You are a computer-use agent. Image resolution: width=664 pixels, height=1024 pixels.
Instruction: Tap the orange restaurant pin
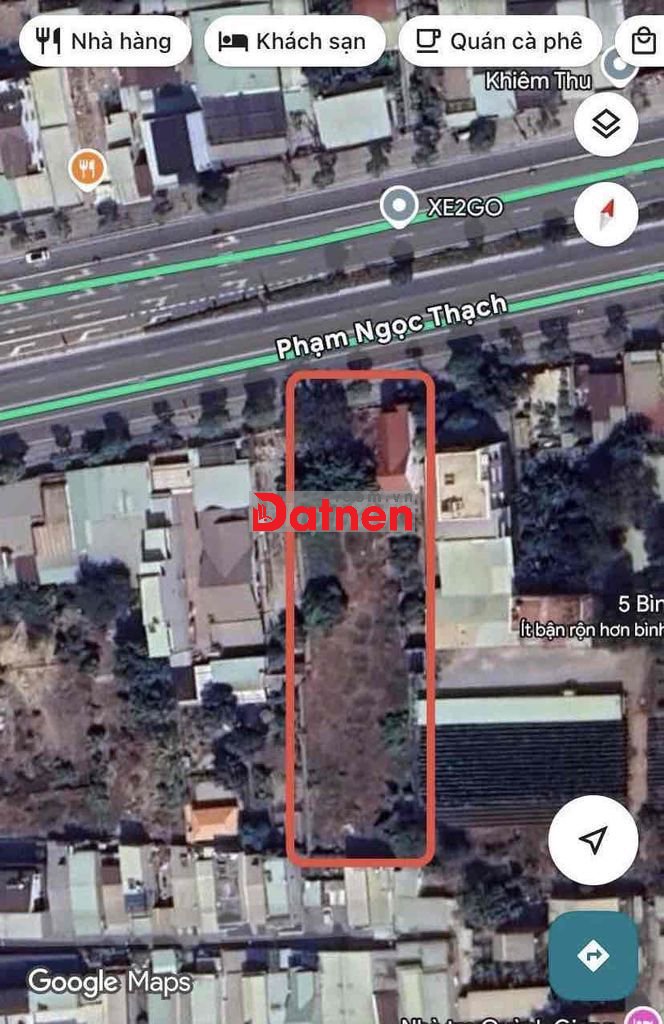click(89, 168)
